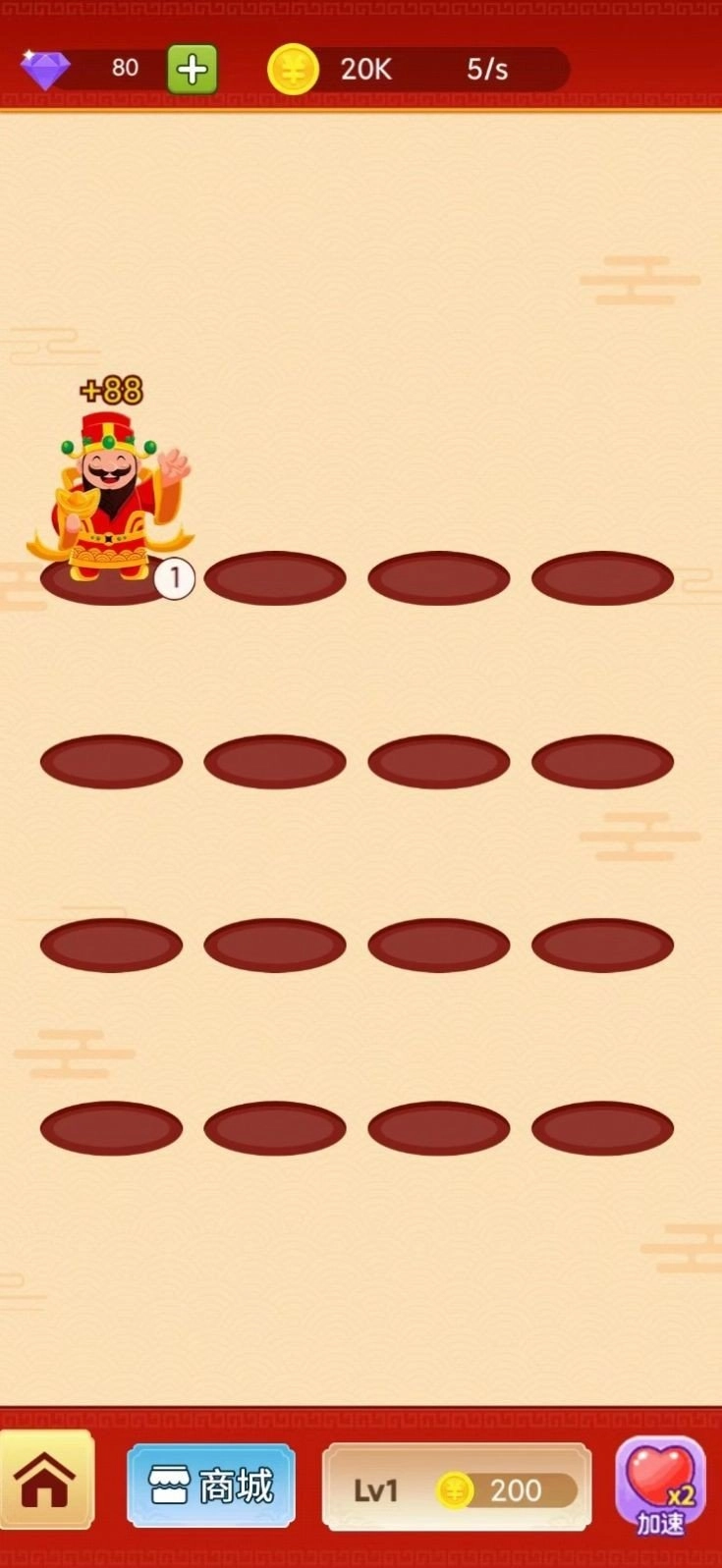Activate the x2 加速 speed boost
The image size is (722, 1568).
point(661,1487)
